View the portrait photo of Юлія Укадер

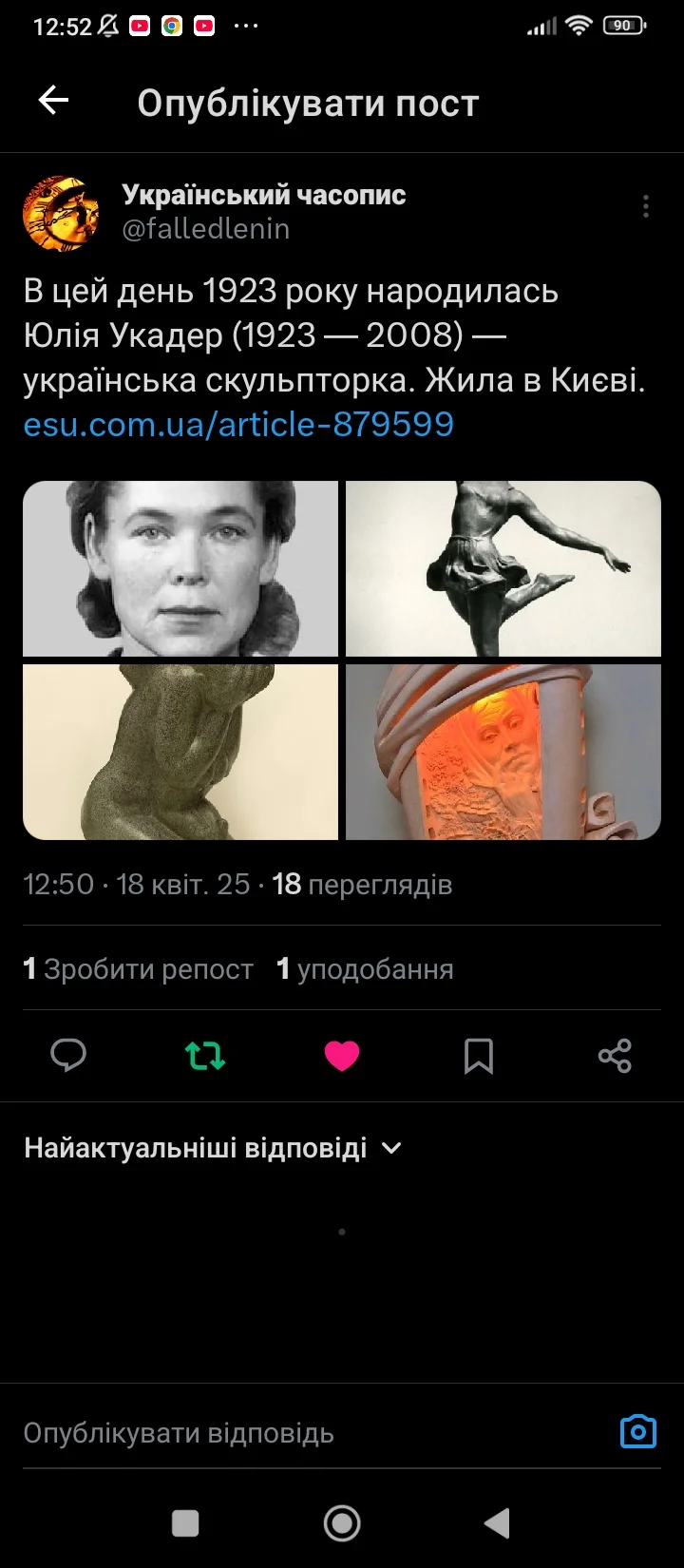180,568
